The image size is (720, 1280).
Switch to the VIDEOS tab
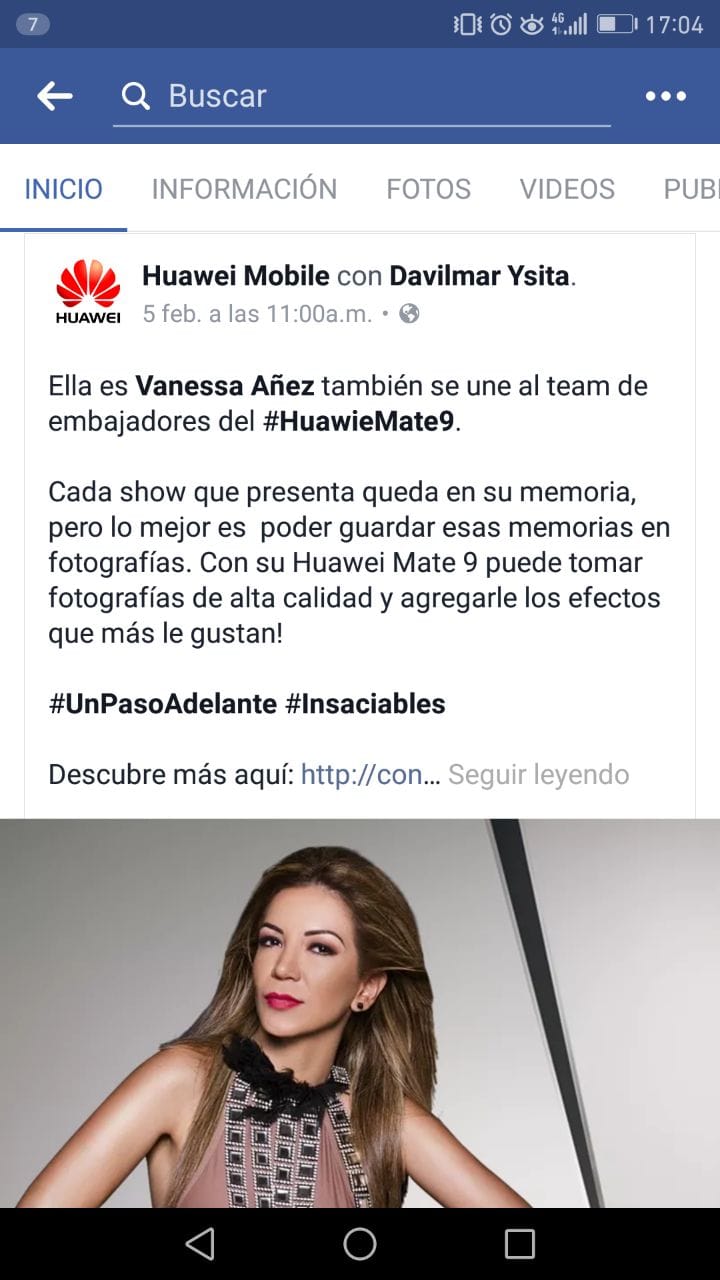(x=567, y=189)
